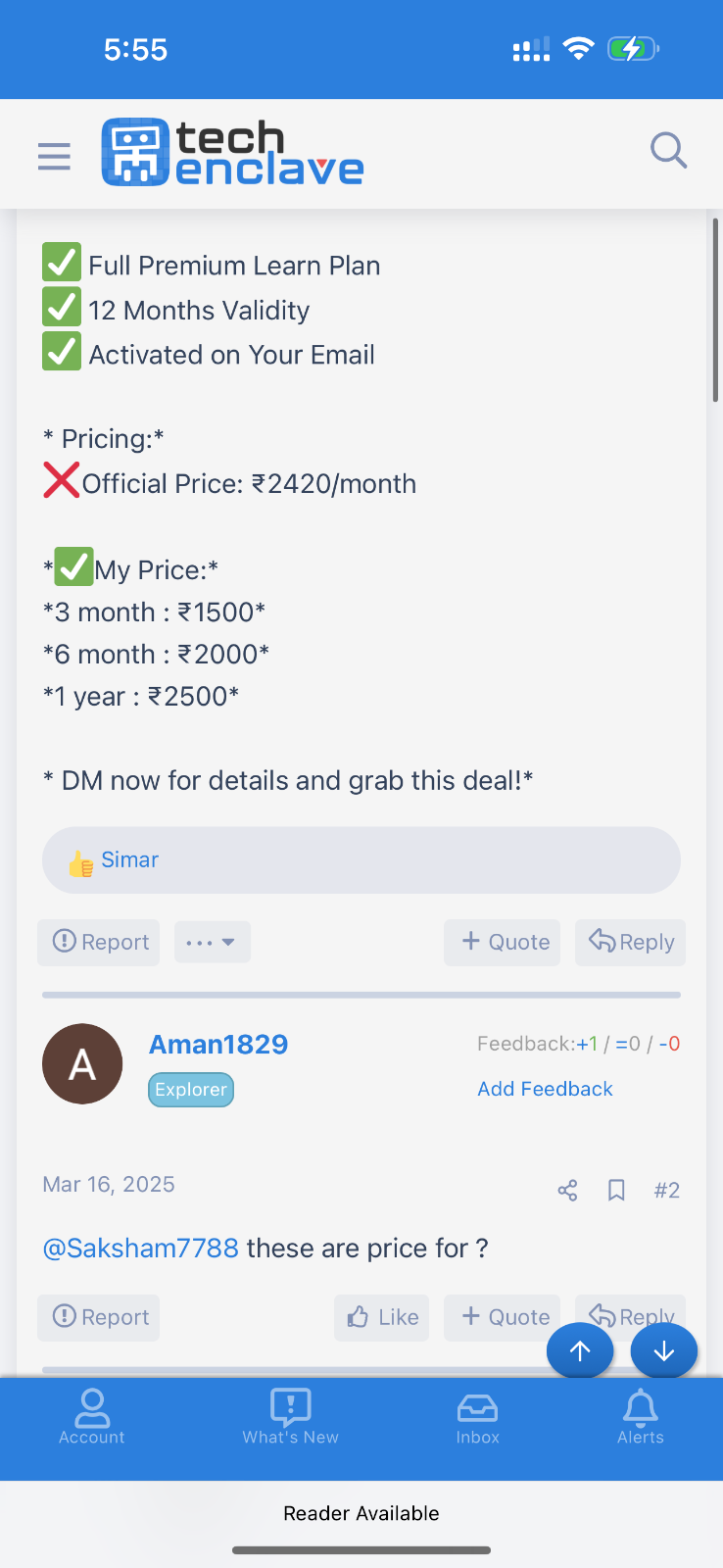Open the Inbox tab
The height and width of the screenshot is (1568, 723).
click(x=478, y=1417)
